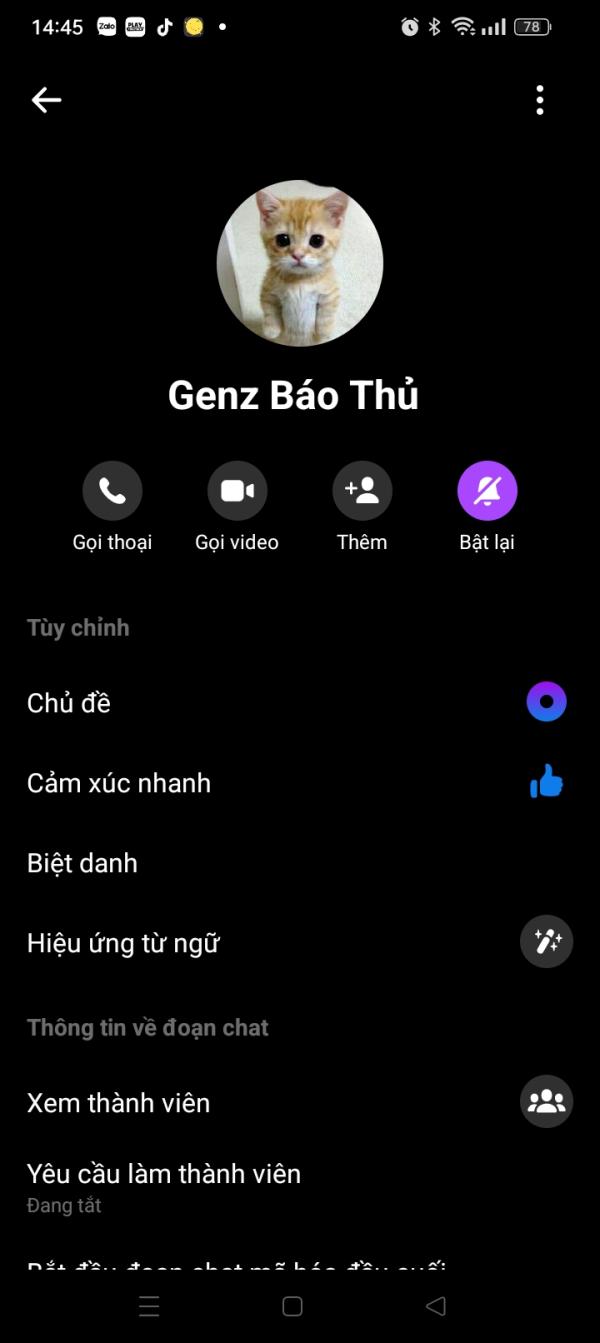Start a voice call via Gọi thoại
The image size is (600, 1343).
click(x=112, y=491)
